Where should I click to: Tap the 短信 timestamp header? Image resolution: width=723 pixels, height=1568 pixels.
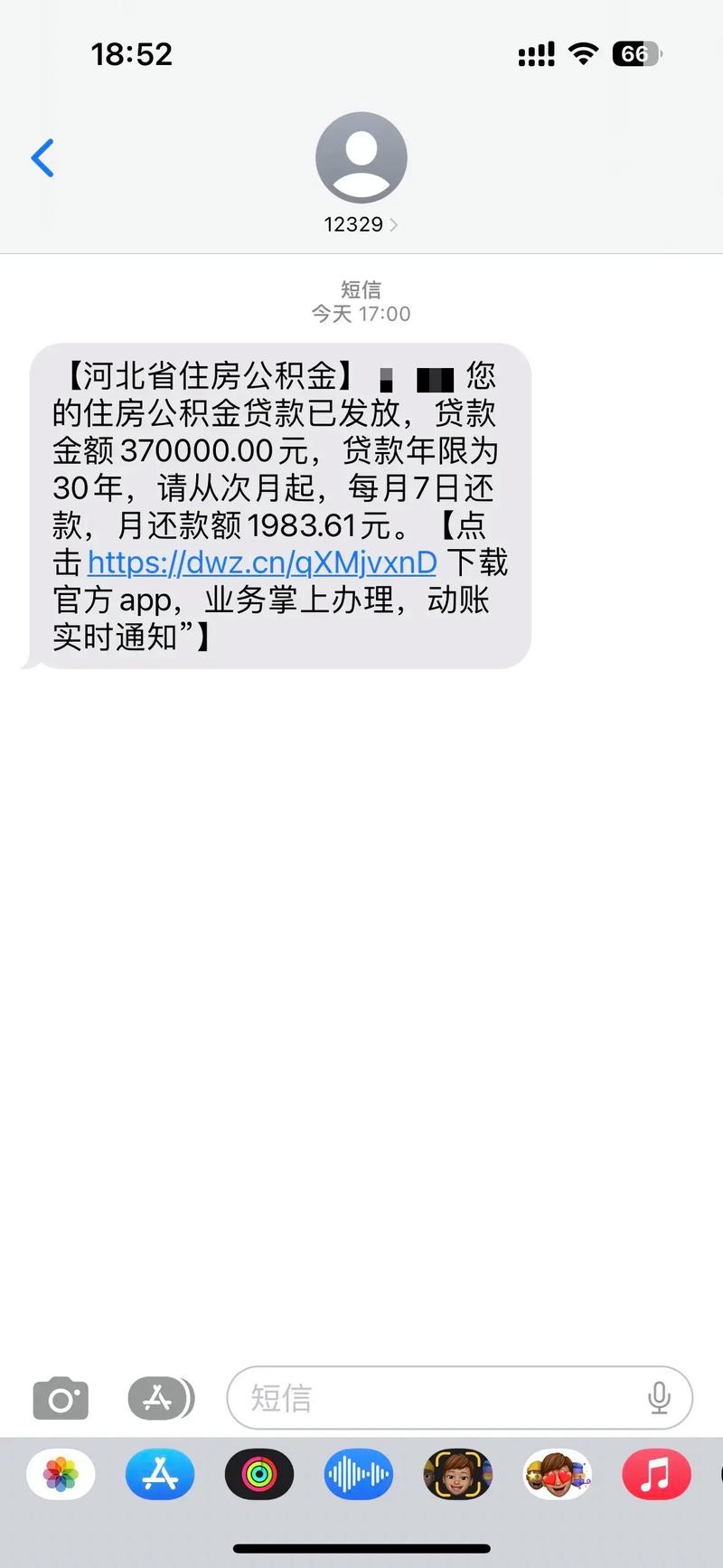click(361, 289)
